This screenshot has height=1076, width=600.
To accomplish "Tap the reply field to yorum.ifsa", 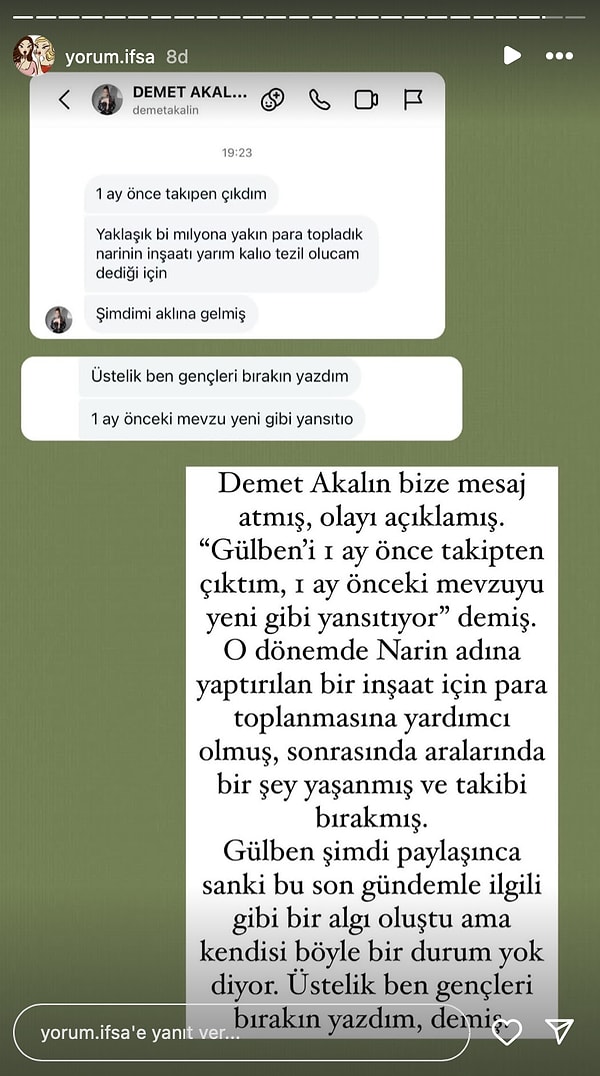I will click(x=242, y=1032).
